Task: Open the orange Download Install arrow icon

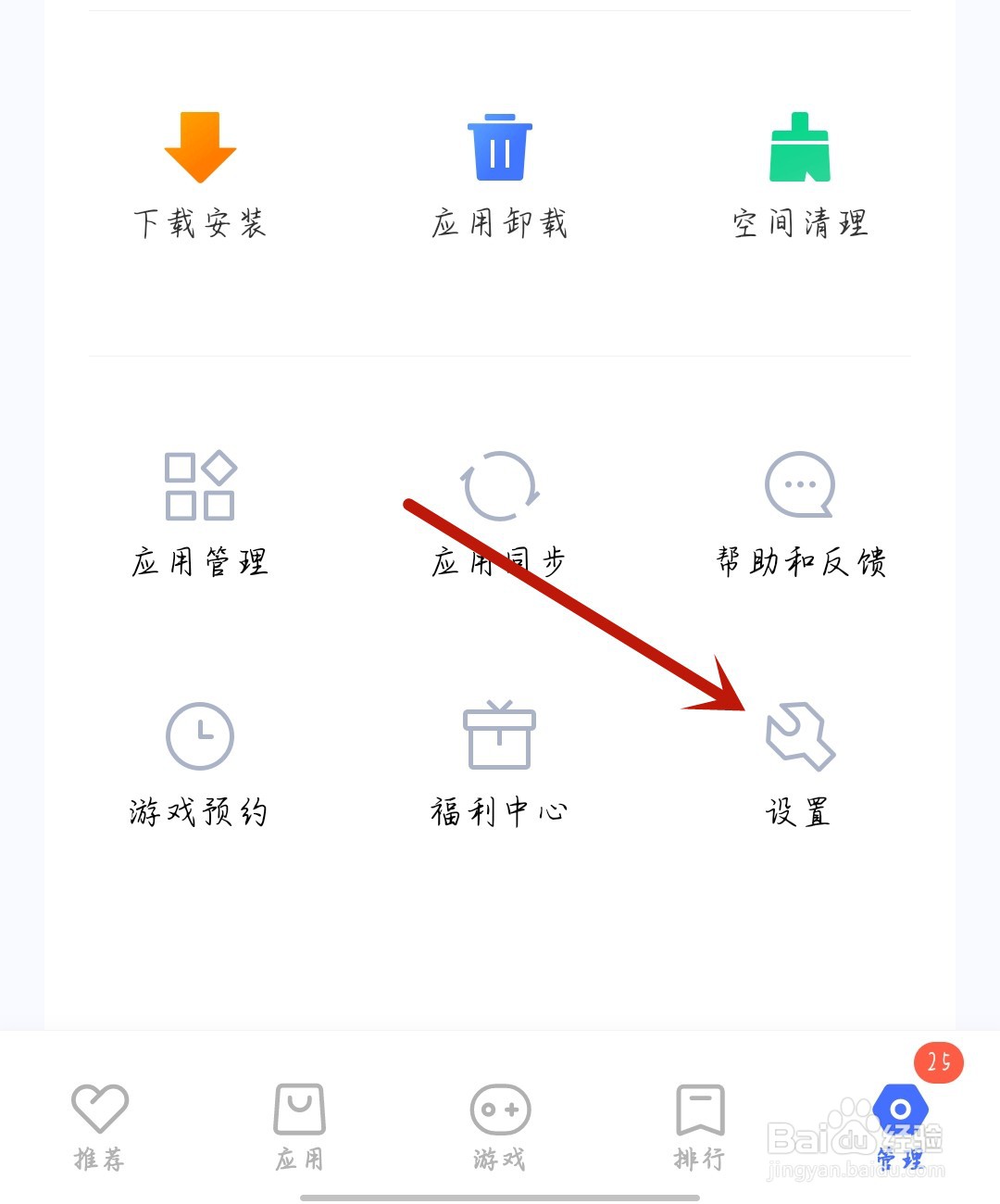Action: (x=199, y=148)
